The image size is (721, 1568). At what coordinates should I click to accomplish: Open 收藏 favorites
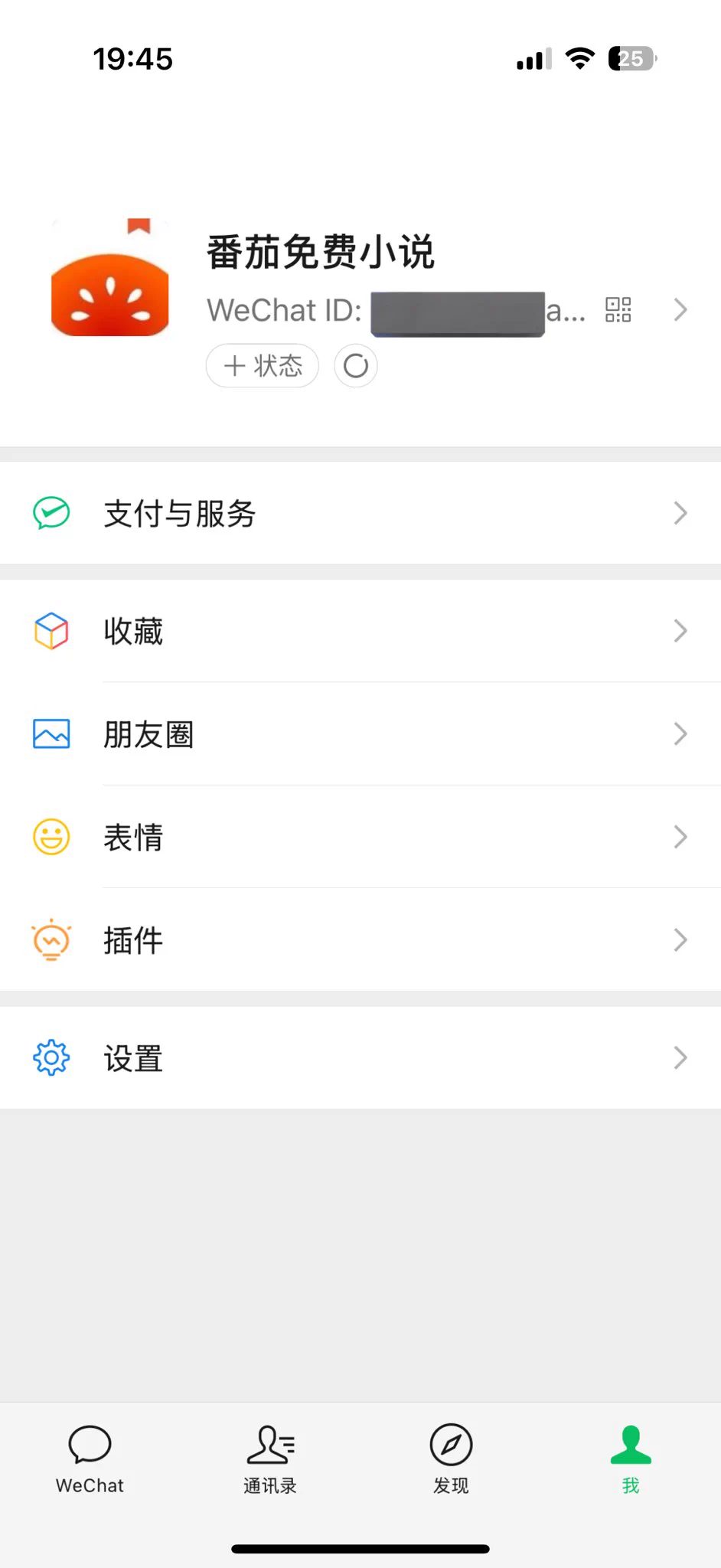coord(360,631)
